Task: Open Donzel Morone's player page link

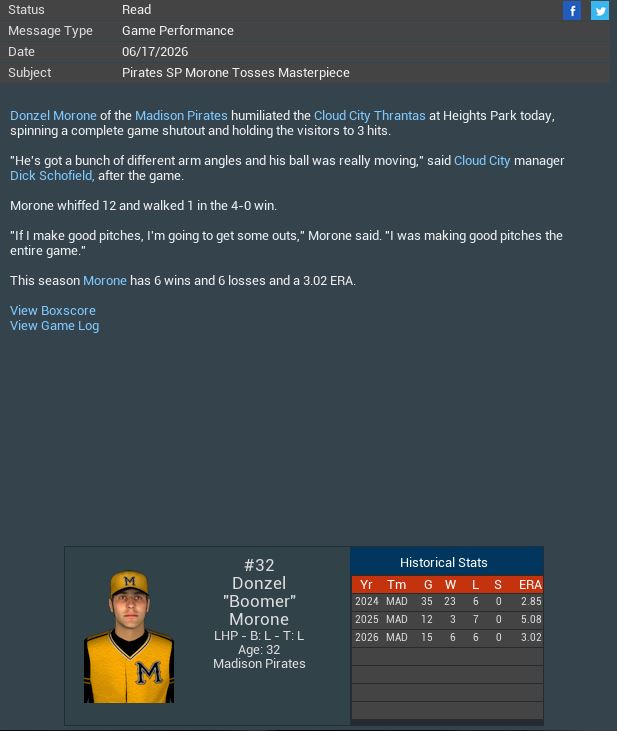Action: point(53,116)
